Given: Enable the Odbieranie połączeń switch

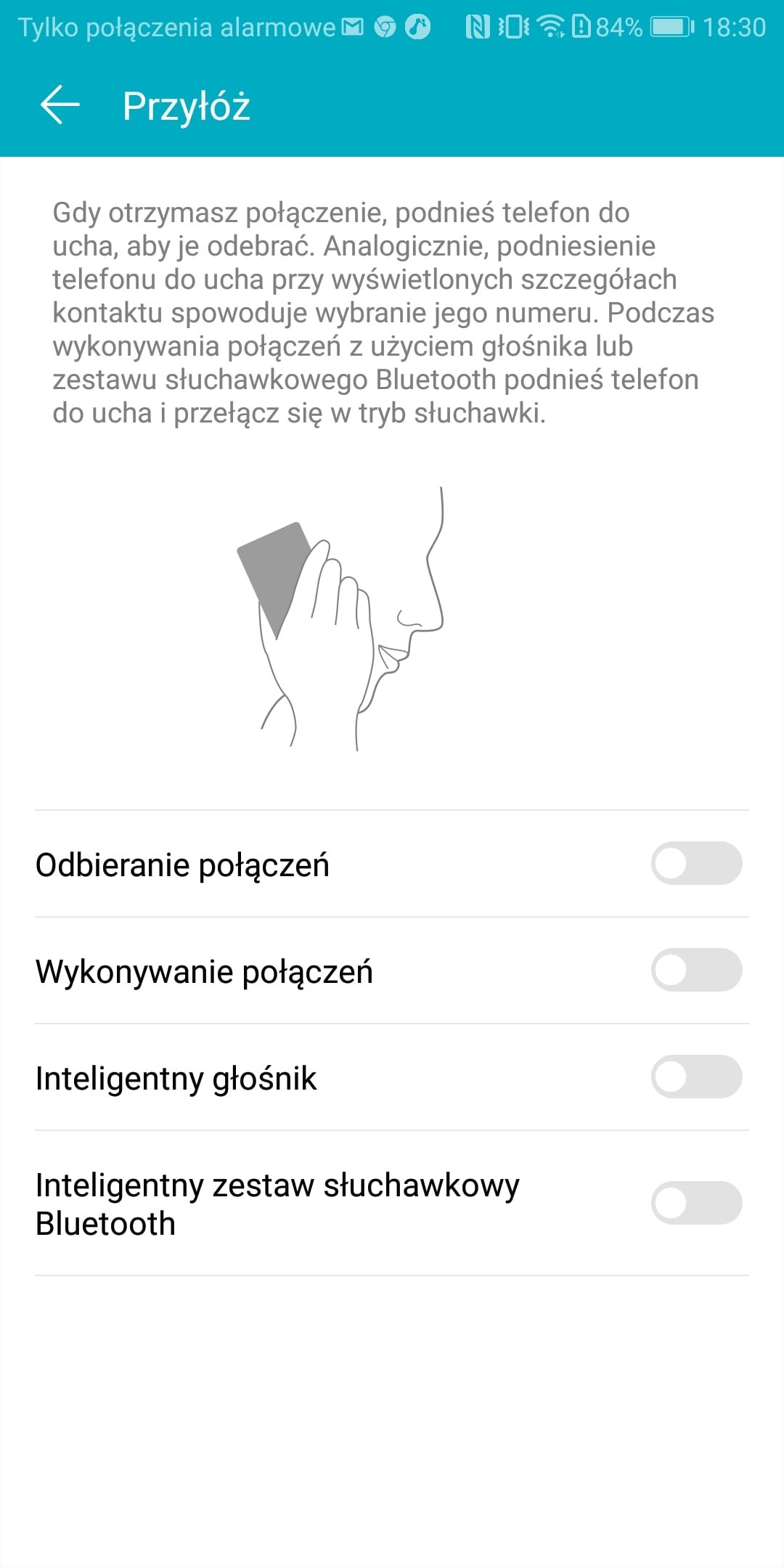Looking at the screenshot, I should pos(696,863).
